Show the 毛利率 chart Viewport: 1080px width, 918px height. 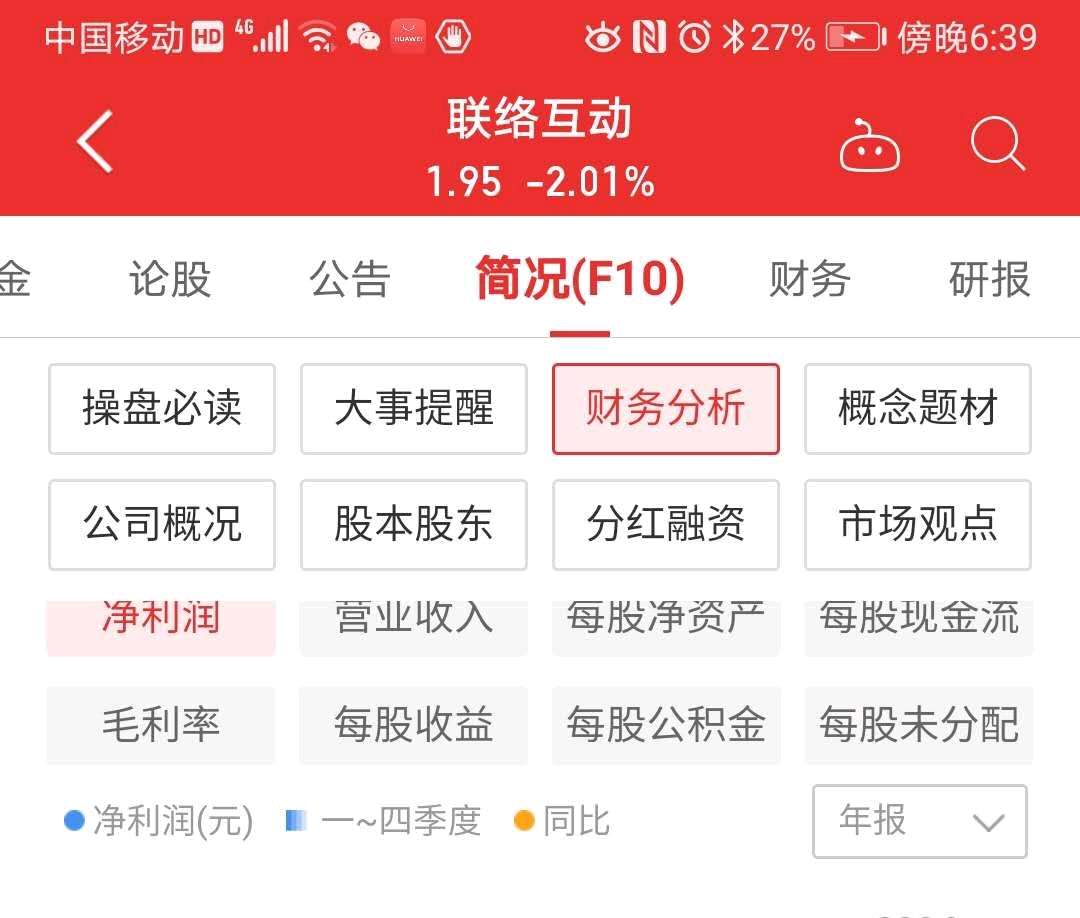coord(161,725)
